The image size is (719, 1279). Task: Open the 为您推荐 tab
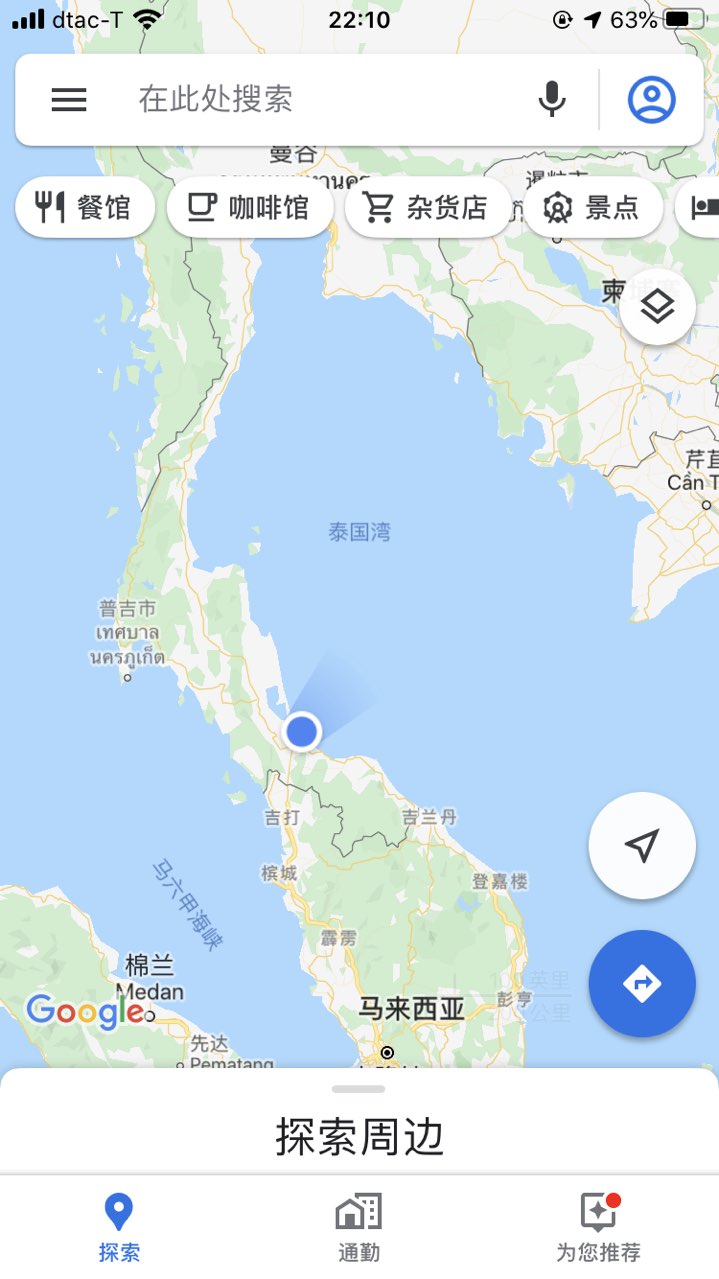[598, 1226]
